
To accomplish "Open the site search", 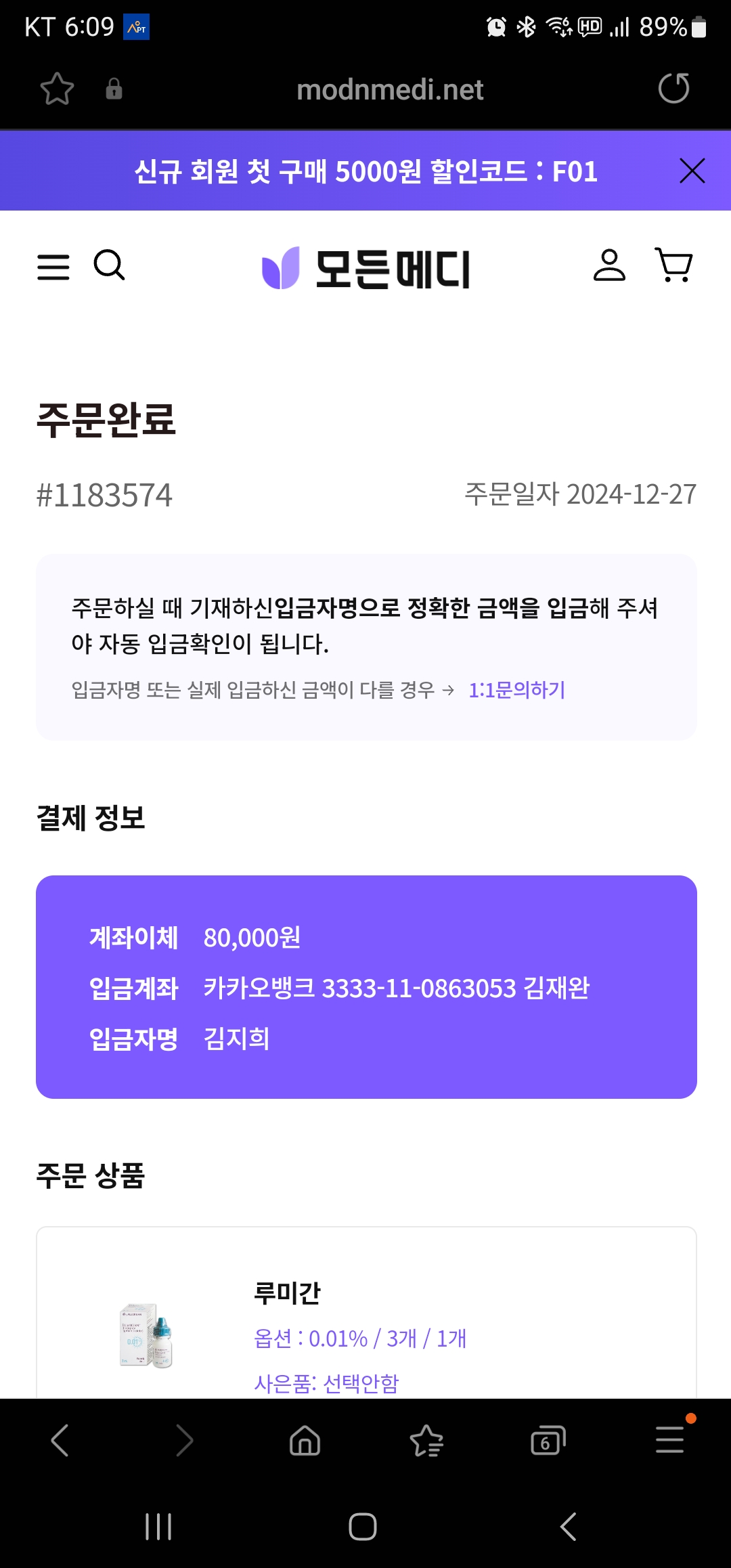I will click(109, 265).
